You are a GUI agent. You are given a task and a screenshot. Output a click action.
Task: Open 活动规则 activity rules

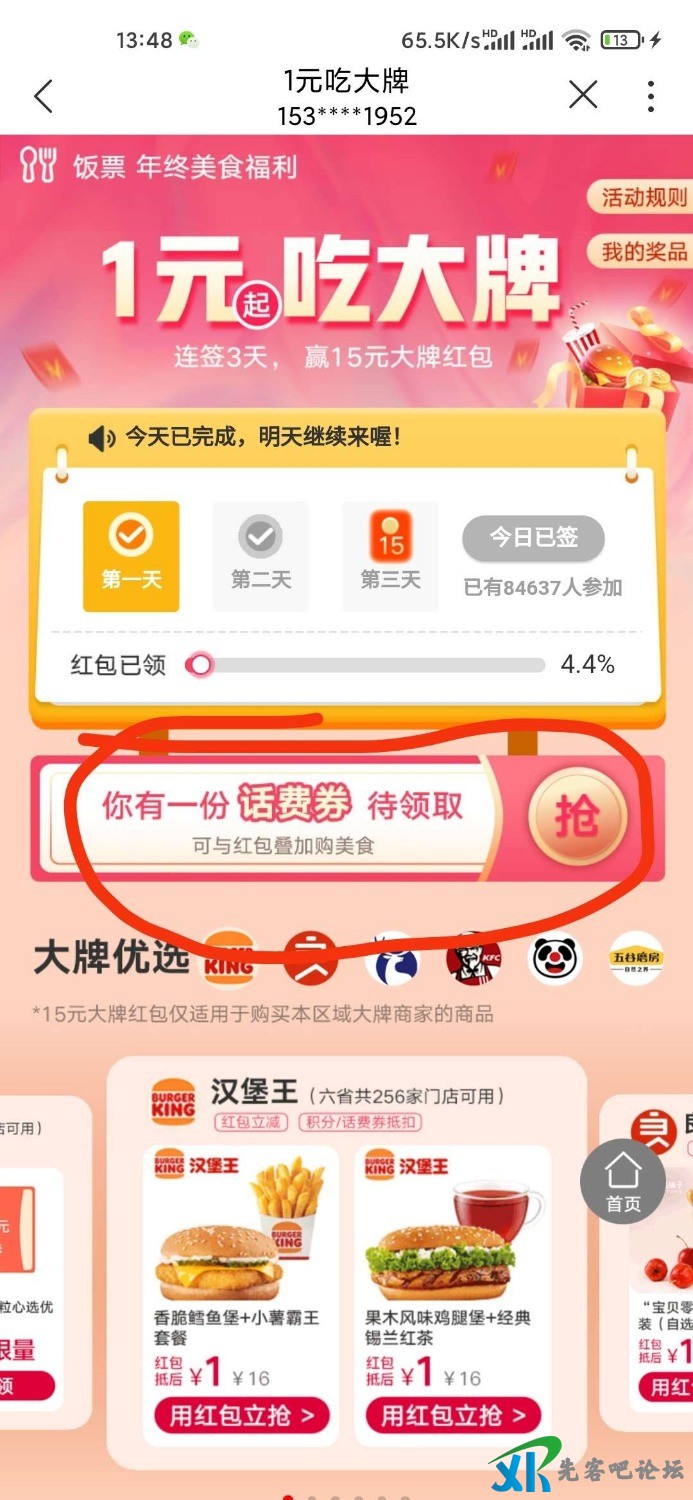coord(644,198)
